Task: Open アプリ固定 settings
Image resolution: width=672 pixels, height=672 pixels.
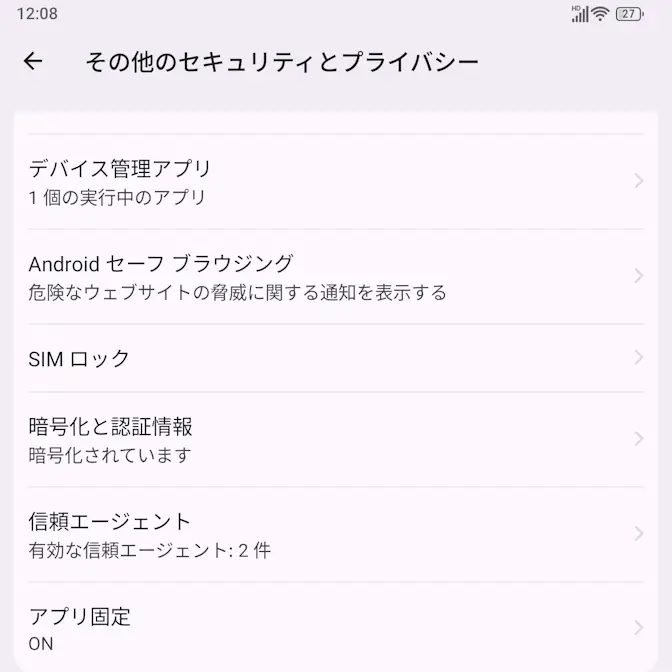Action: (336, 628)
